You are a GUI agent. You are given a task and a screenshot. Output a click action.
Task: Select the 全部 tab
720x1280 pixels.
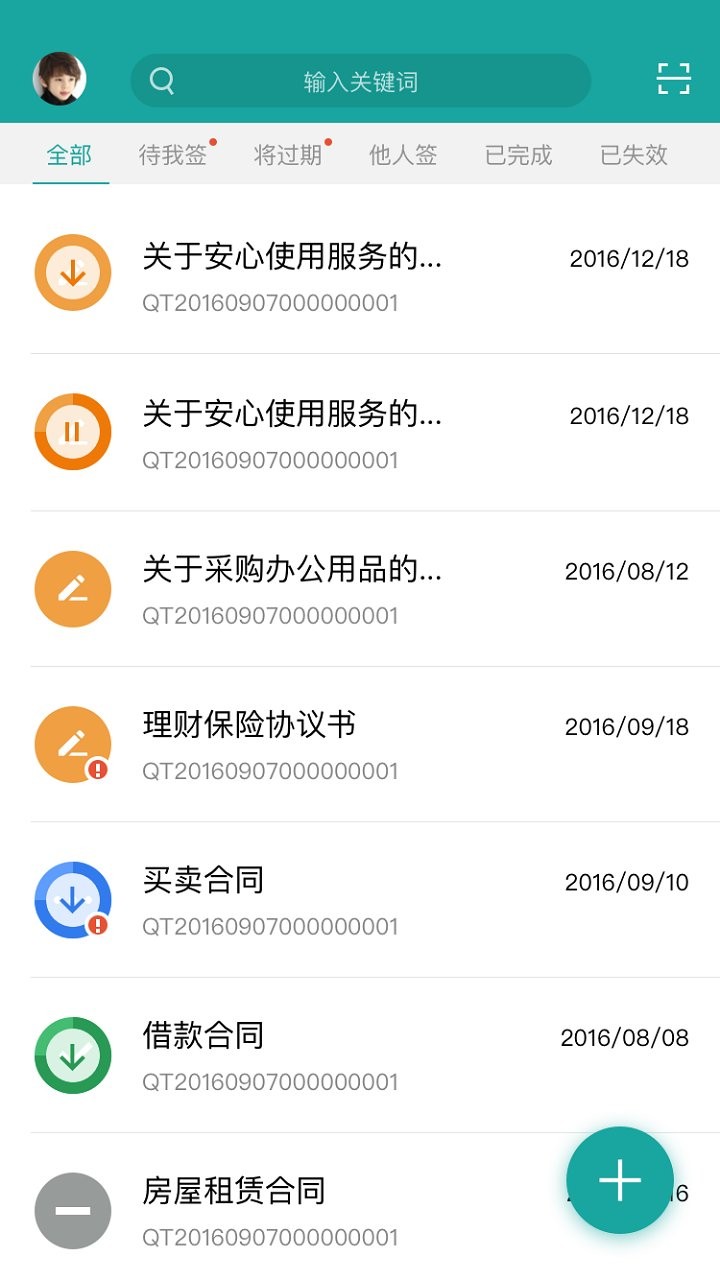pos(69,155)
